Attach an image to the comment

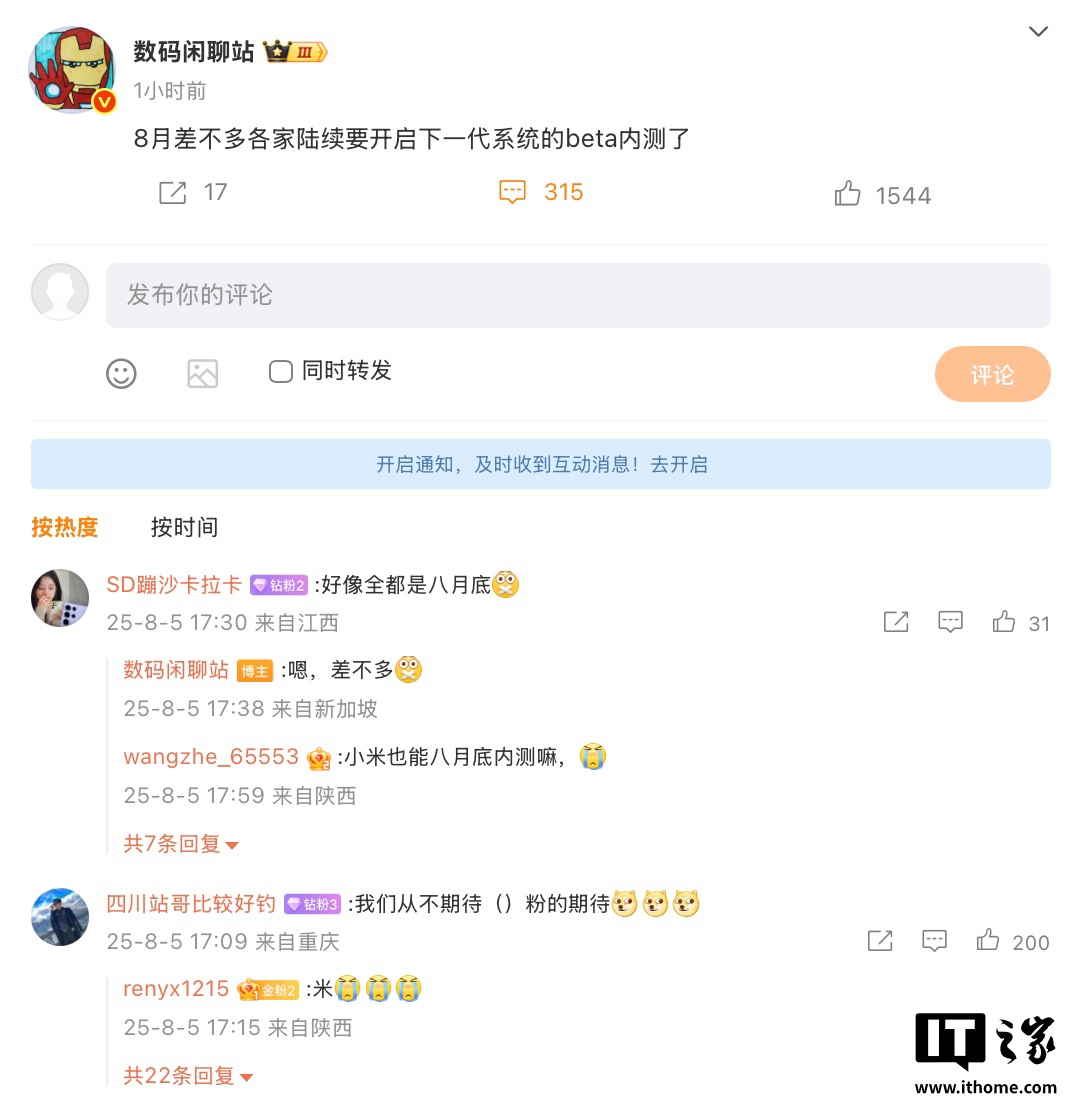pos(202,374)
